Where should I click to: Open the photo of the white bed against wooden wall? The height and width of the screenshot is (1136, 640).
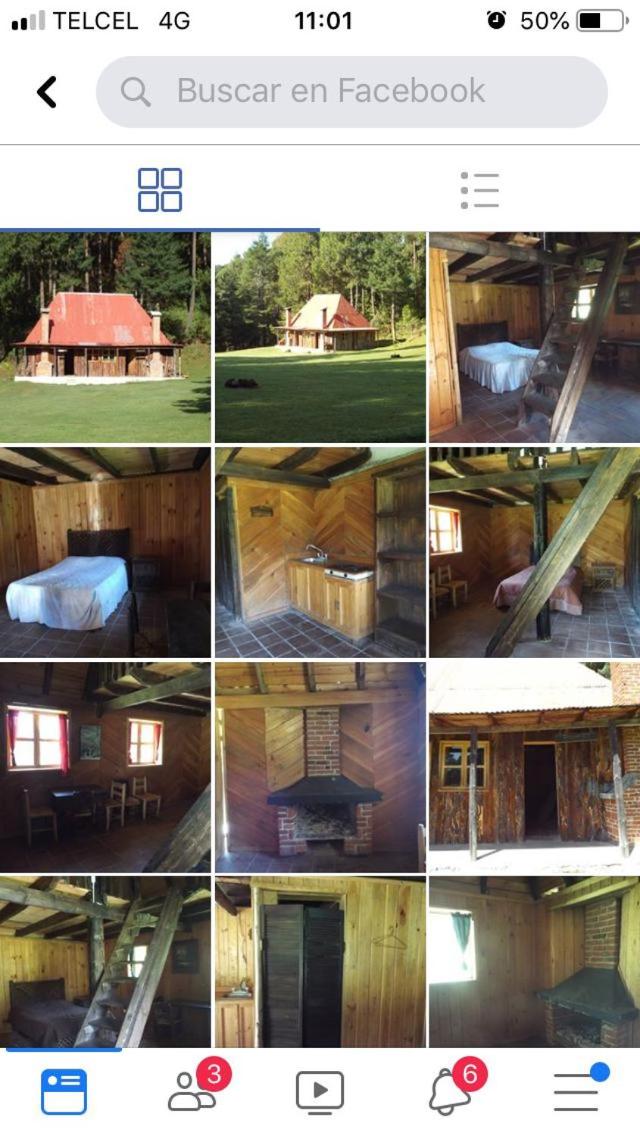click(105, 552)
